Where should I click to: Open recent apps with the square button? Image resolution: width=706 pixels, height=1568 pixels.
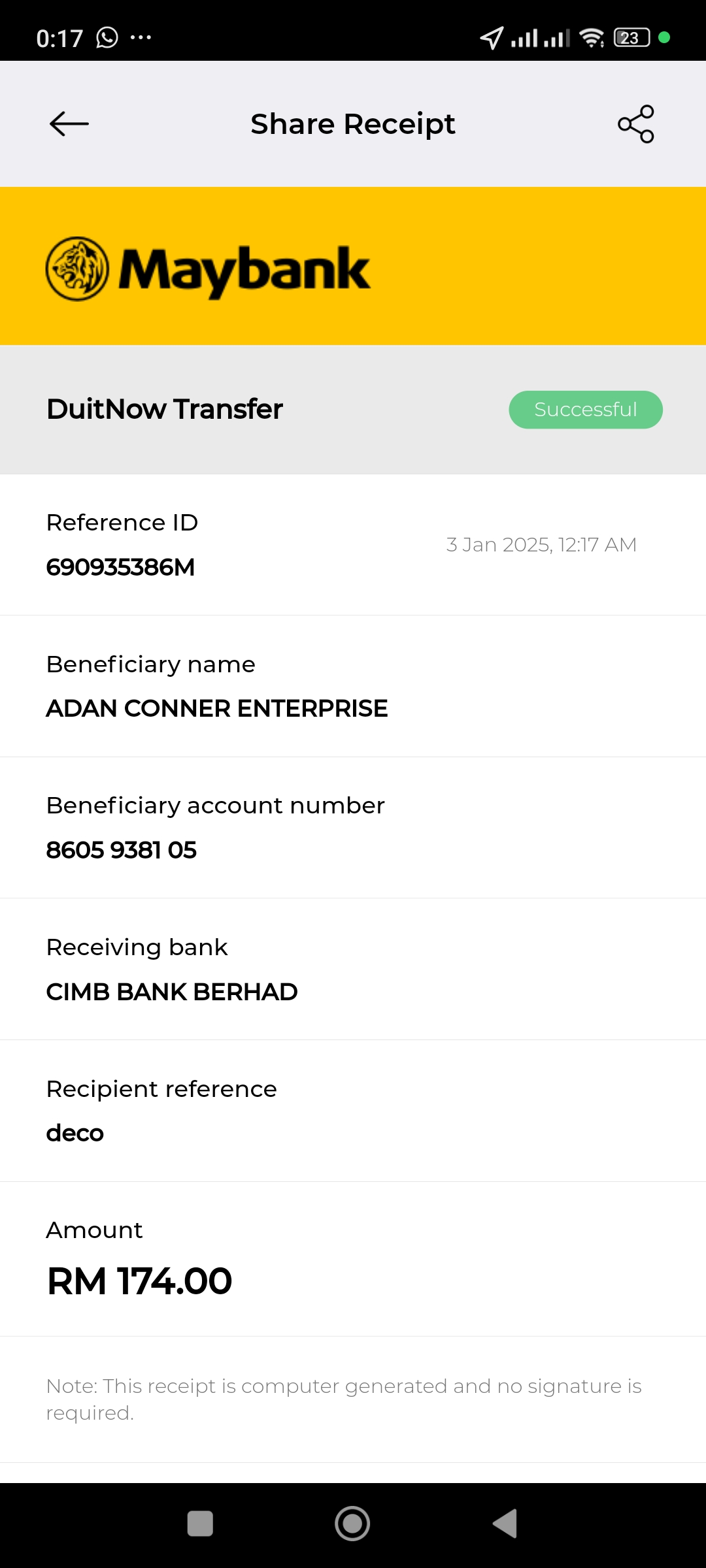(x=200, y=1524)
